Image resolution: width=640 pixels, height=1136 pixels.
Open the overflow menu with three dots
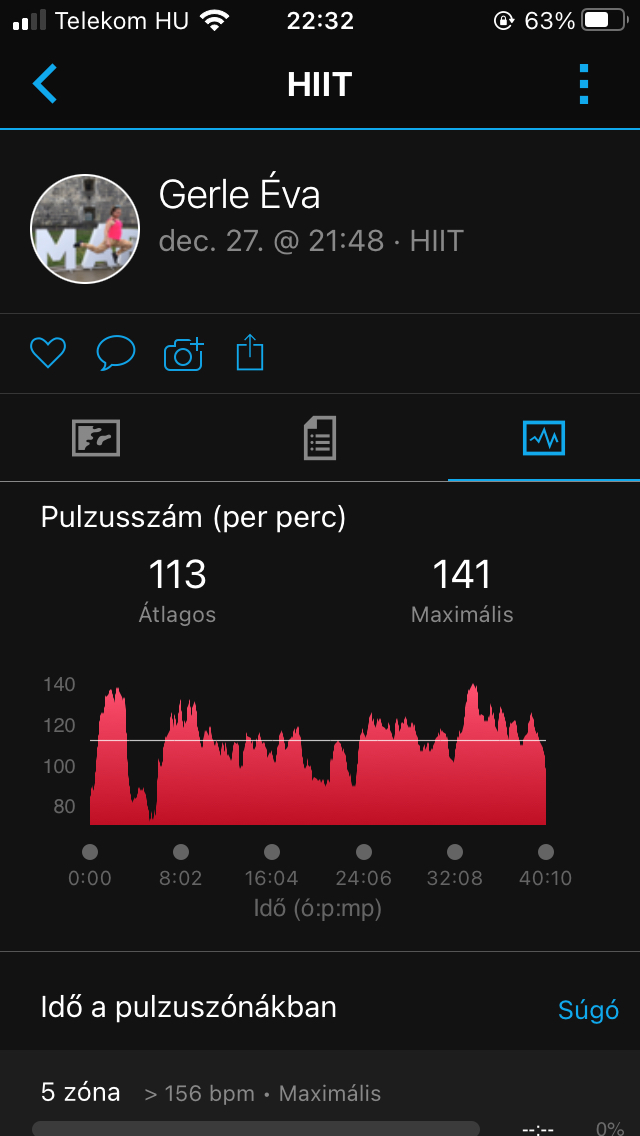coord(585,84)
